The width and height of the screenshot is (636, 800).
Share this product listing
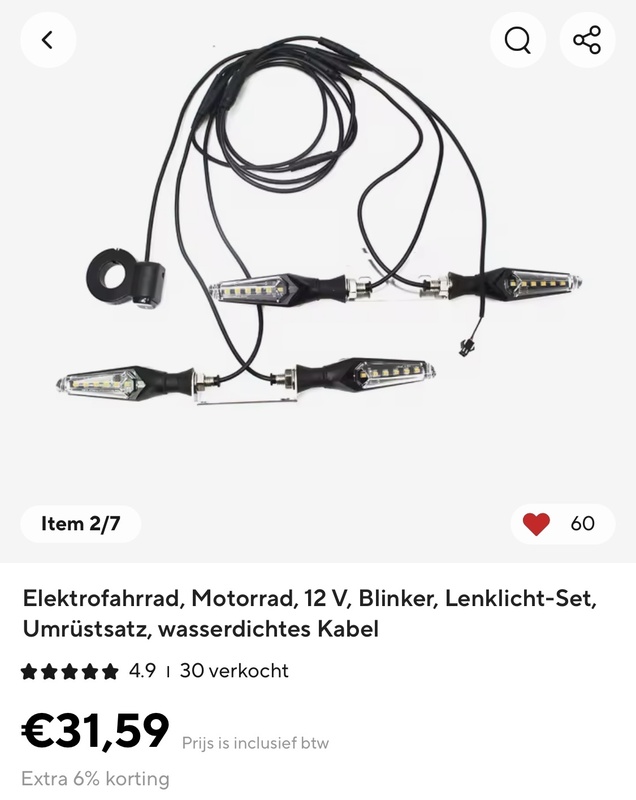[587, 40]
